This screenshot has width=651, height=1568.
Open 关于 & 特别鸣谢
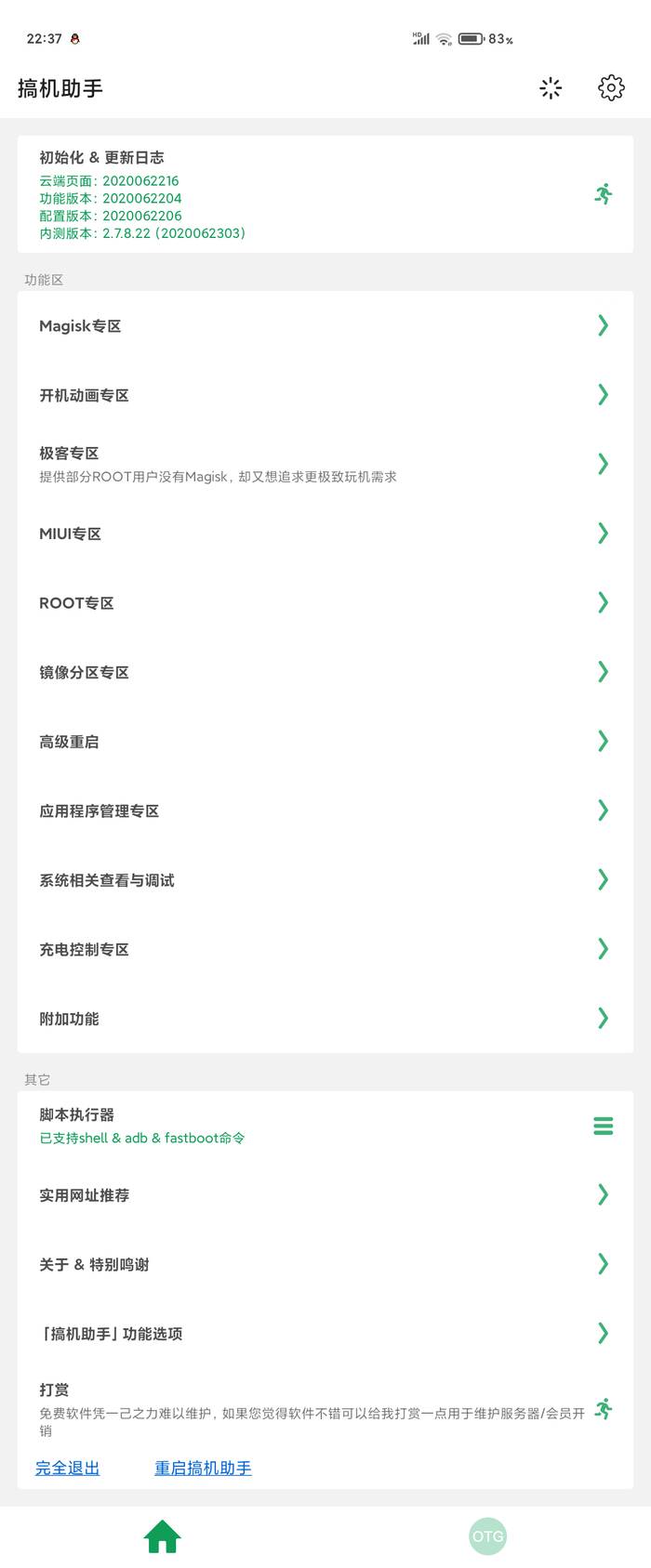point(325,1264)
